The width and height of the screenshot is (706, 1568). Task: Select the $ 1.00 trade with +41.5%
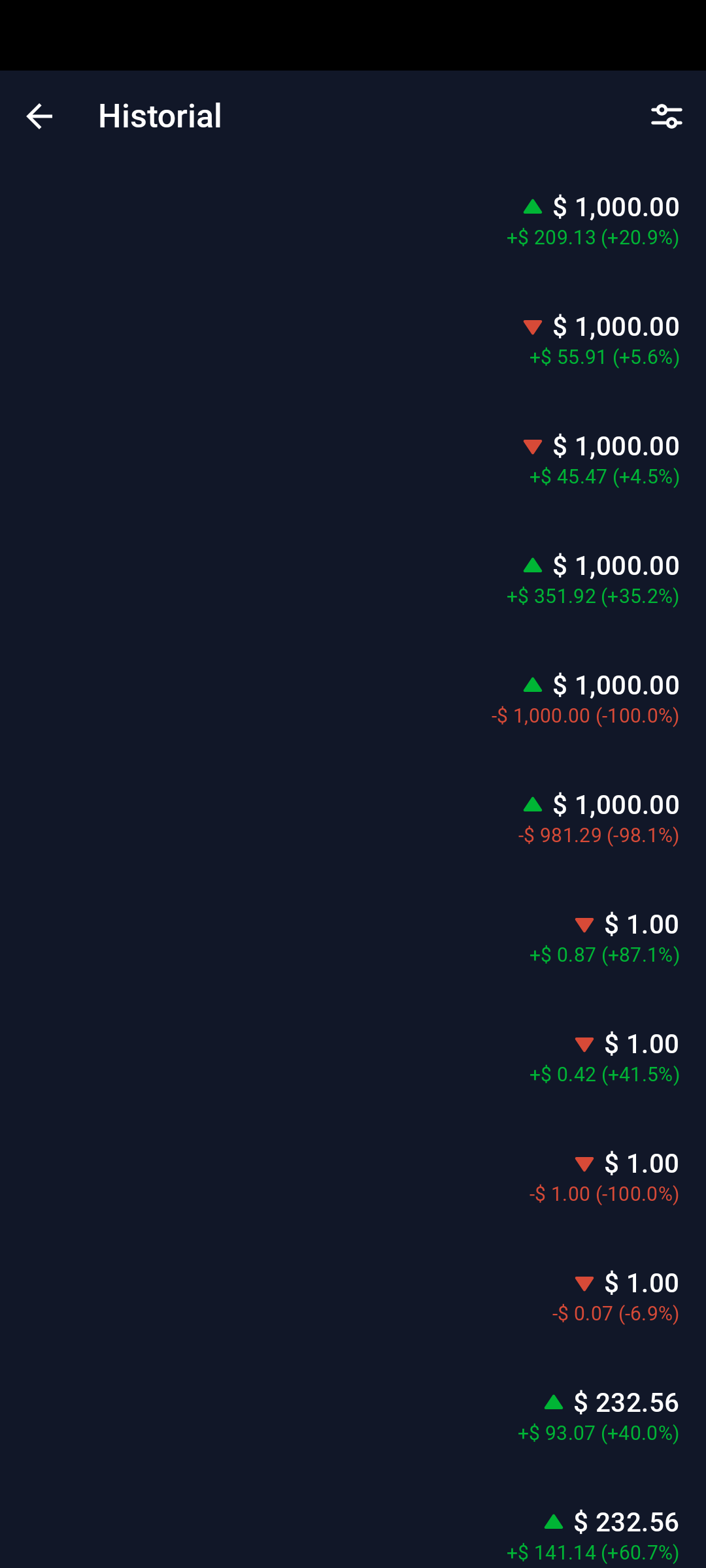[353, 1058]
